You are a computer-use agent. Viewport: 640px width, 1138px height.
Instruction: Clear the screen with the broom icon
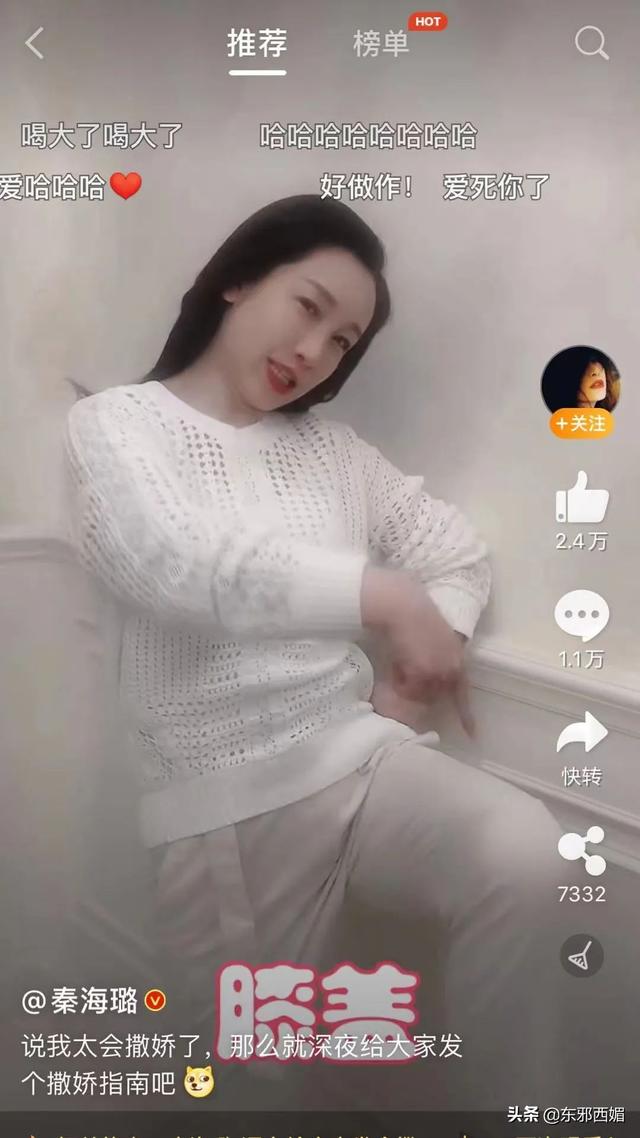582,955
